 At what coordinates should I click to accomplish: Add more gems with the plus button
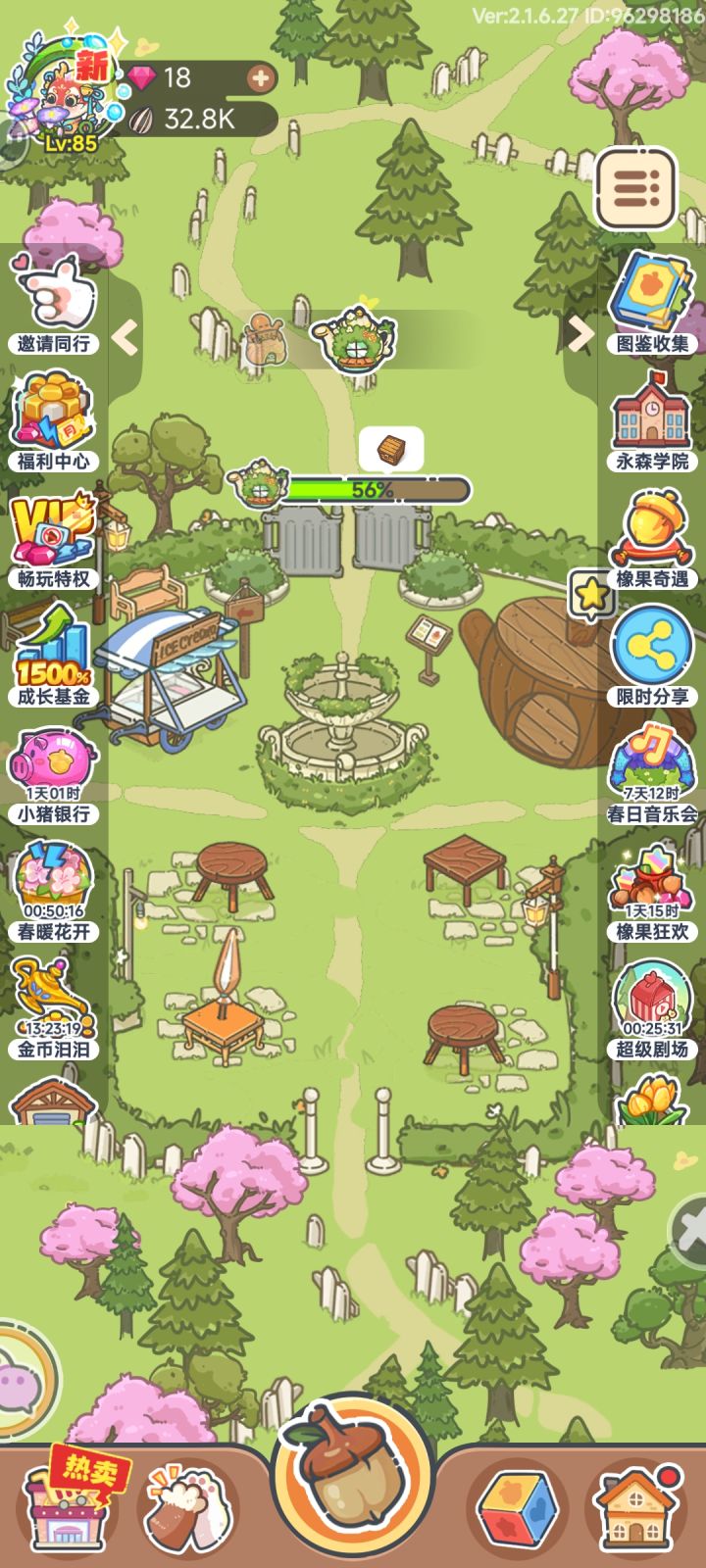261,78
